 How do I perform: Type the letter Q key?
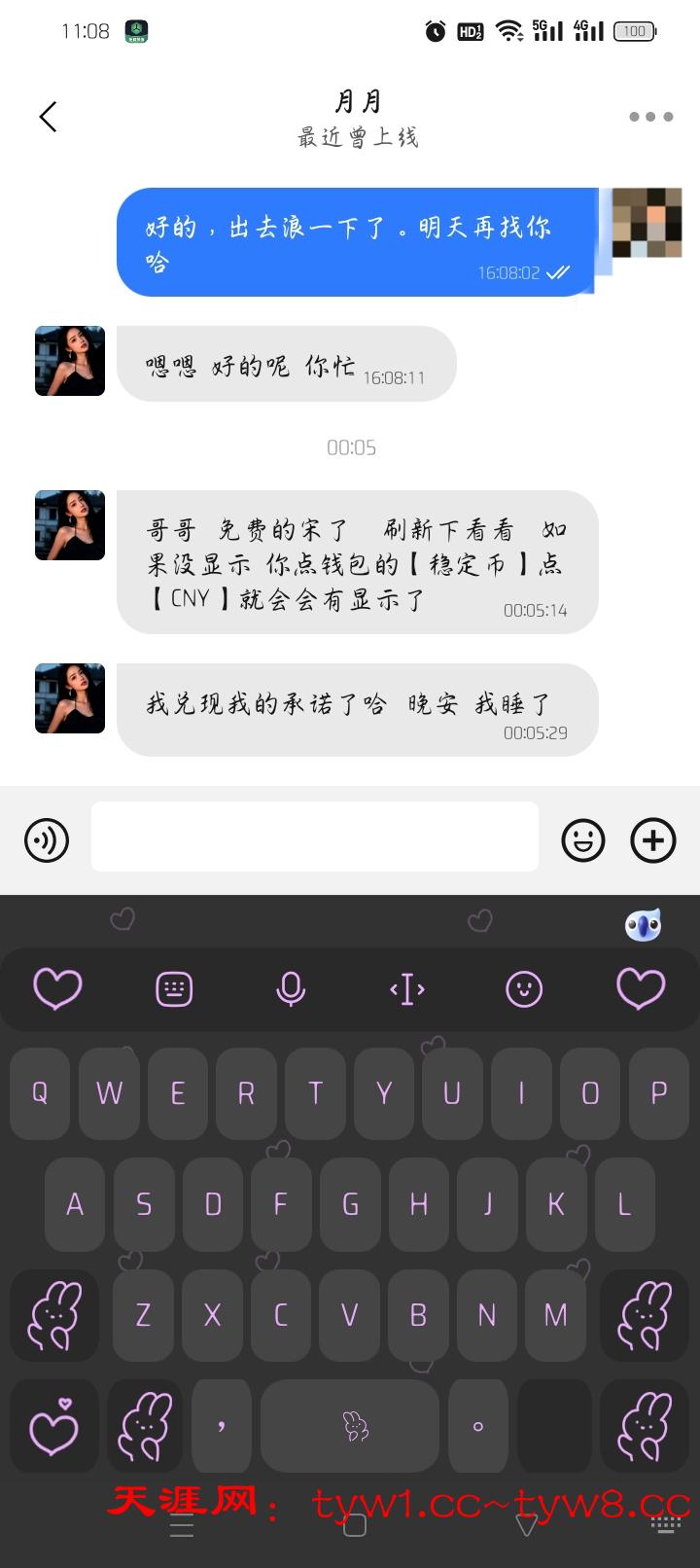40,1093
